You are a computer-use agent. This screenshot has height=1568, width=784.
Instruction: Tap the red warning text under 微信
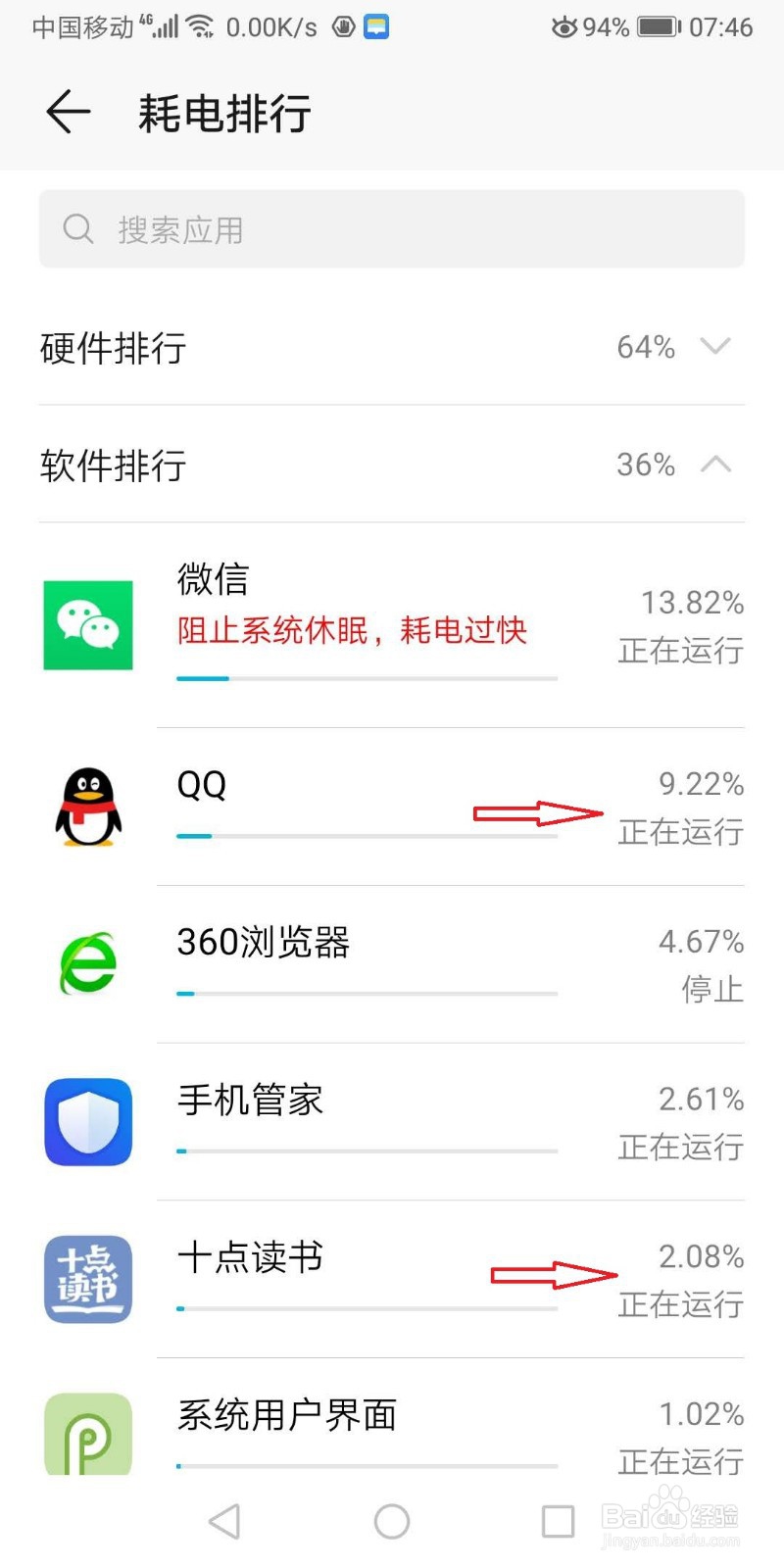point(351,631)
